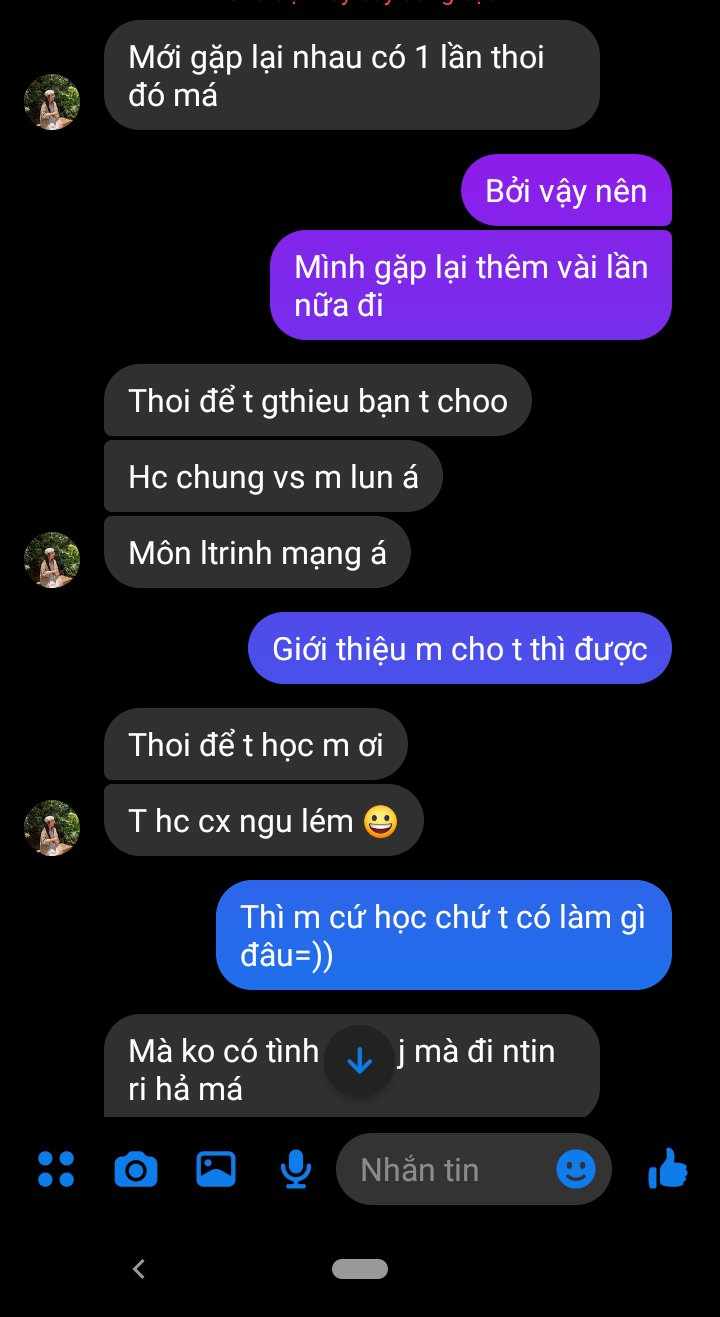Screen dimensions: 720x1317
Task: Focus the "Nhắn tin" message field
Action: (x=440, y=1169)
